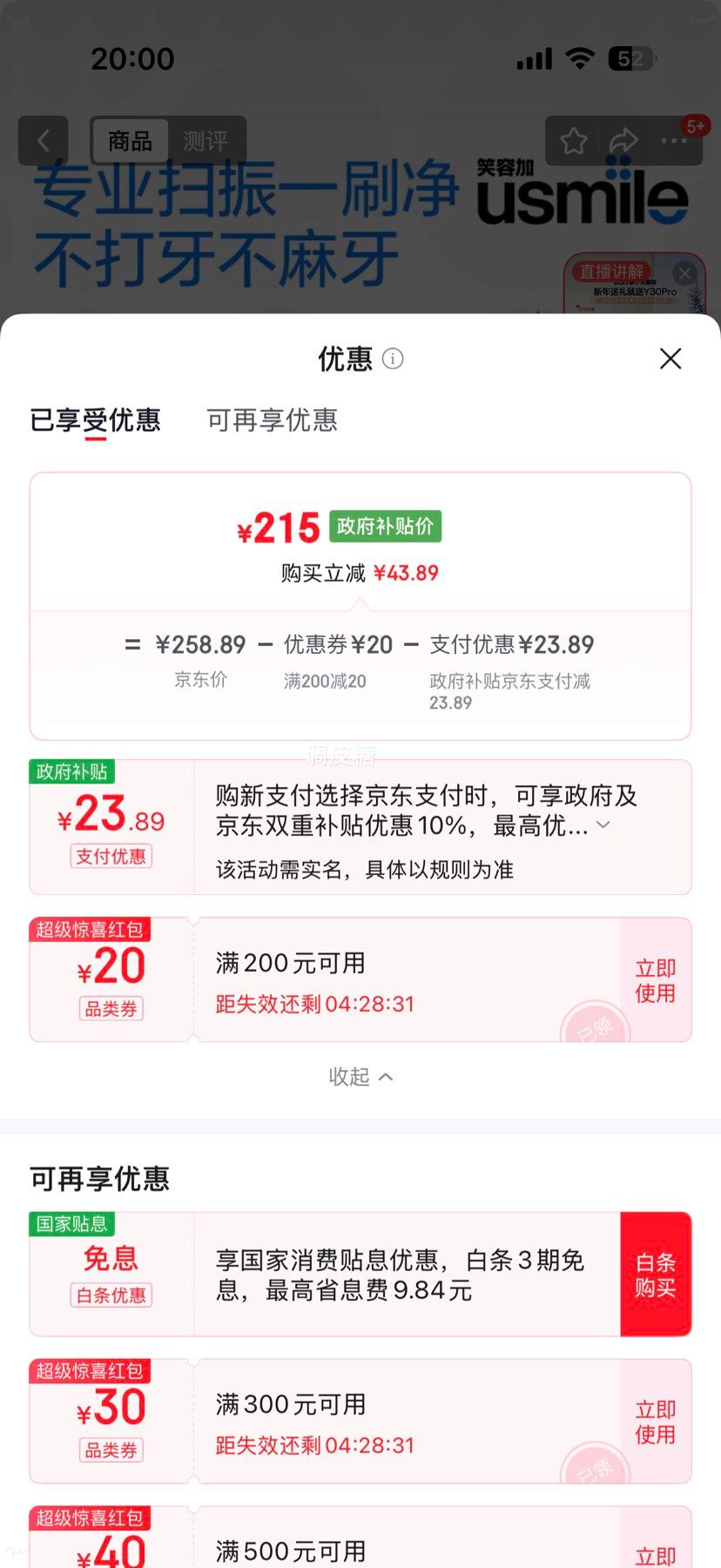Tap 立即使用 on the ¥20 品类券
The width and height of the screenshot is (721, 1568).
point(655,979)
